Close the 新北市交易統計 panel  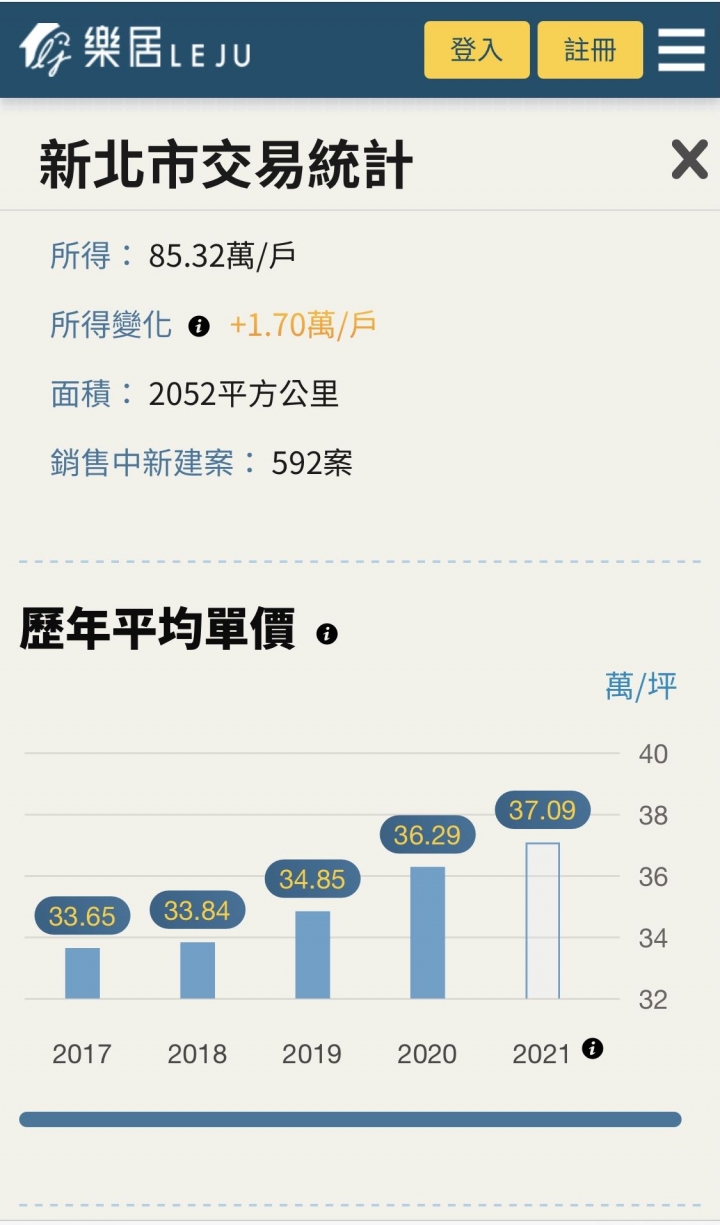pos(689,160)
